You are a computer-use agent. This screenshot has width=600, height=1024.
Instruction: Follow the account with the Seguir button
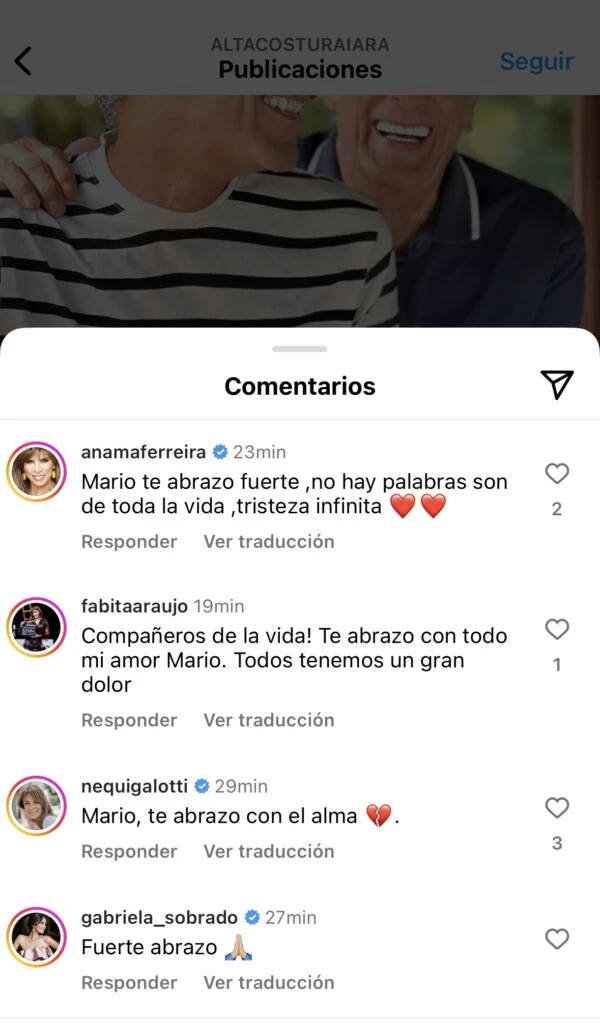(x=536, y=61)
